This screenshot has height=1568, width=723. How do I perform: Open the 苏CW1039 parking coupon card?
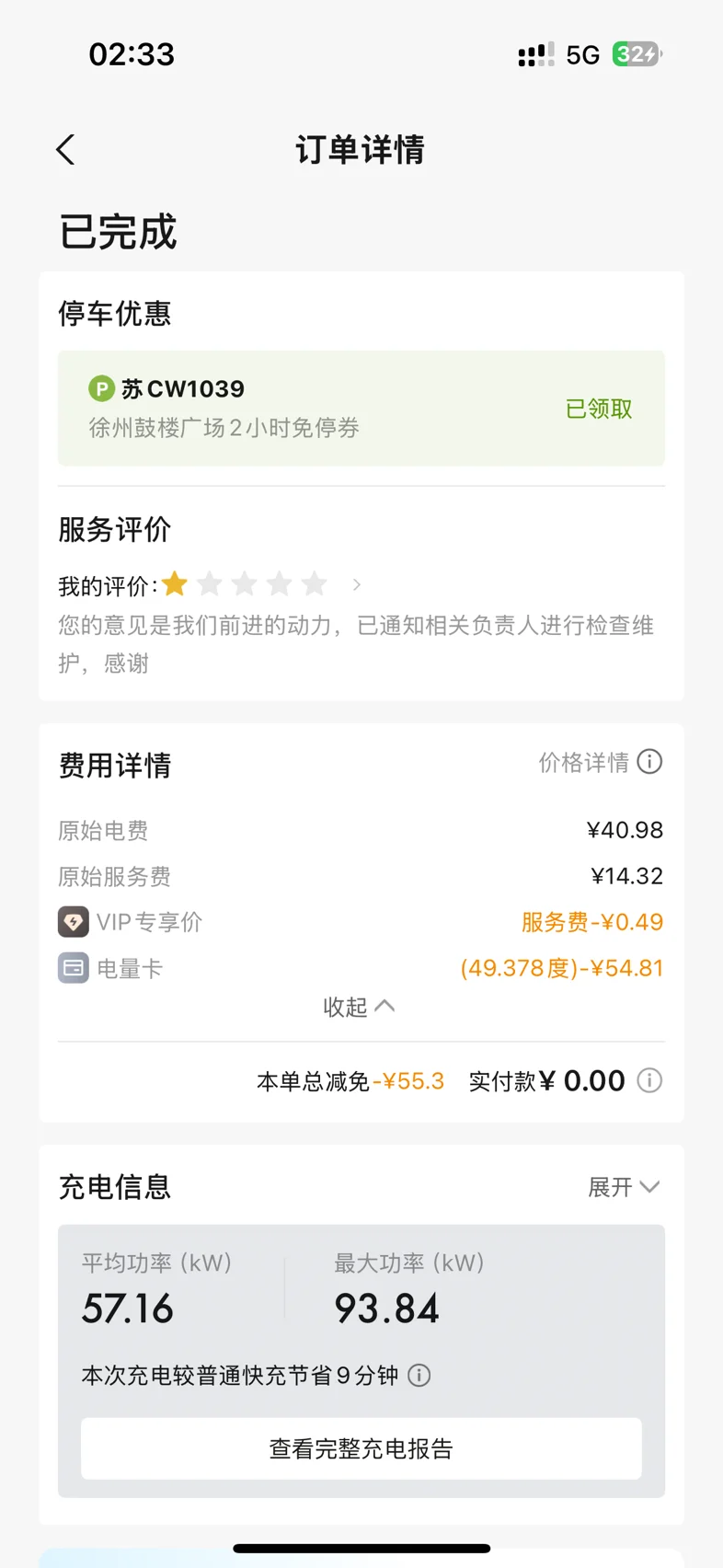tap(361, 408)
